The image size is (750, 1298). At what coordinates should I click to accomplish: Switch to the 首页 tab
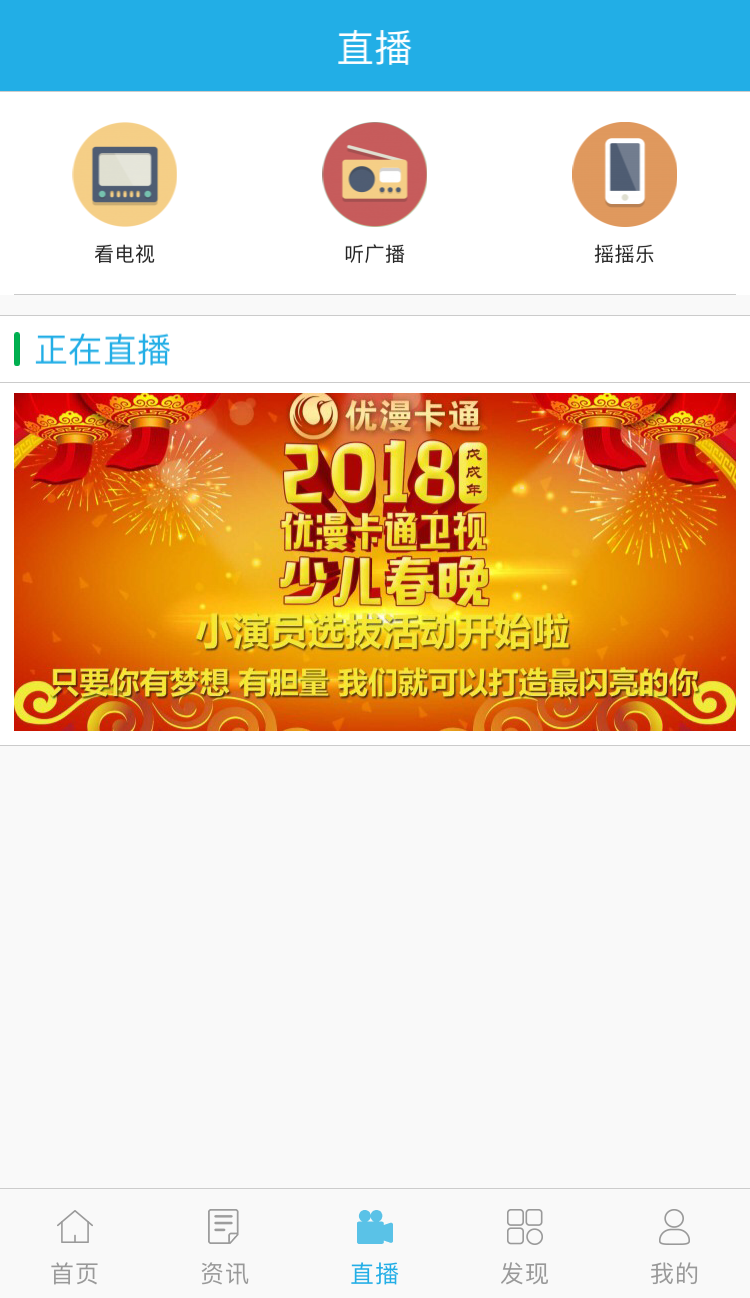click(75, 1245)
